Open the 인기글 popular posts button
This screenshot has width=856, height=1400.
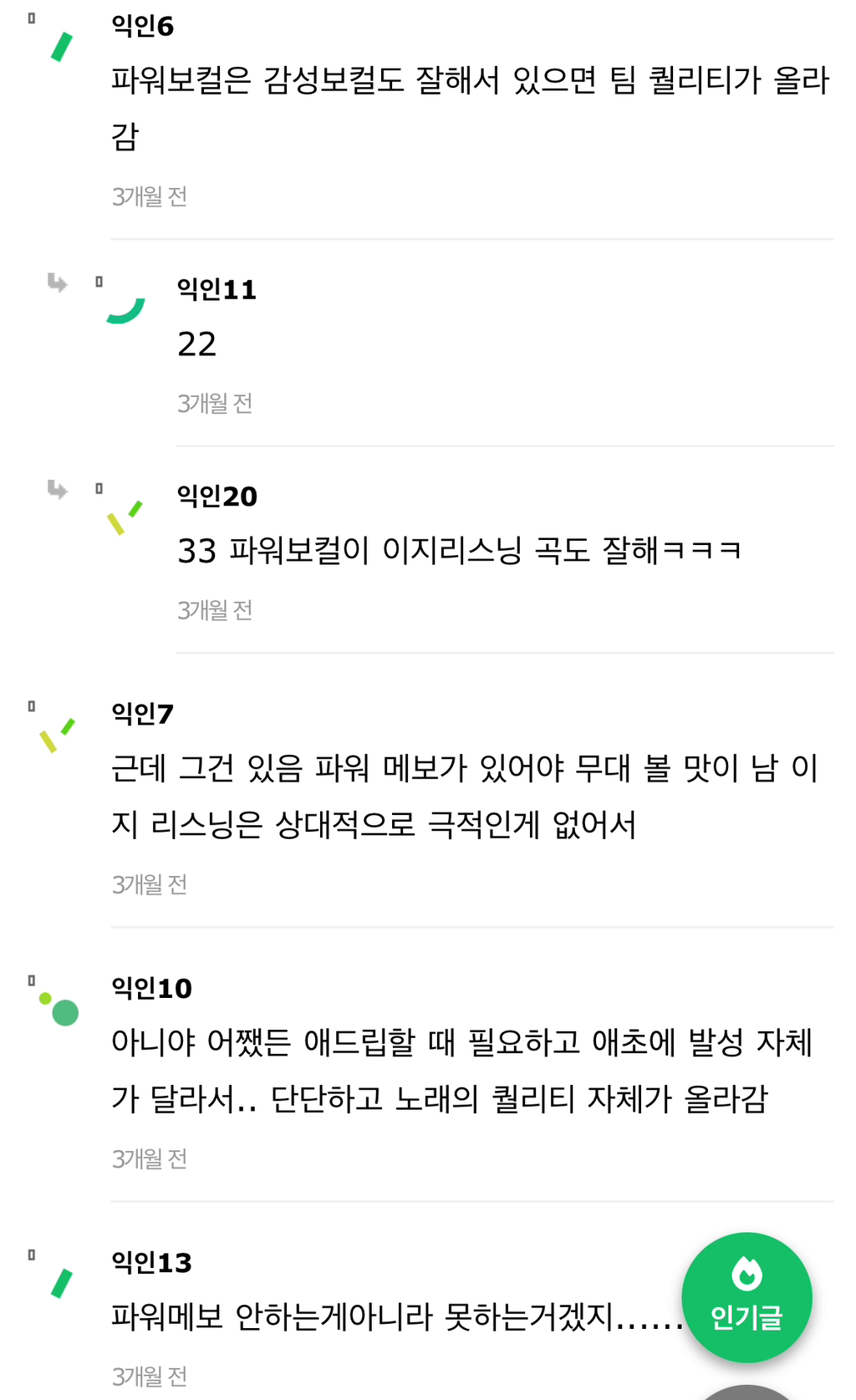coord(746,1297)
